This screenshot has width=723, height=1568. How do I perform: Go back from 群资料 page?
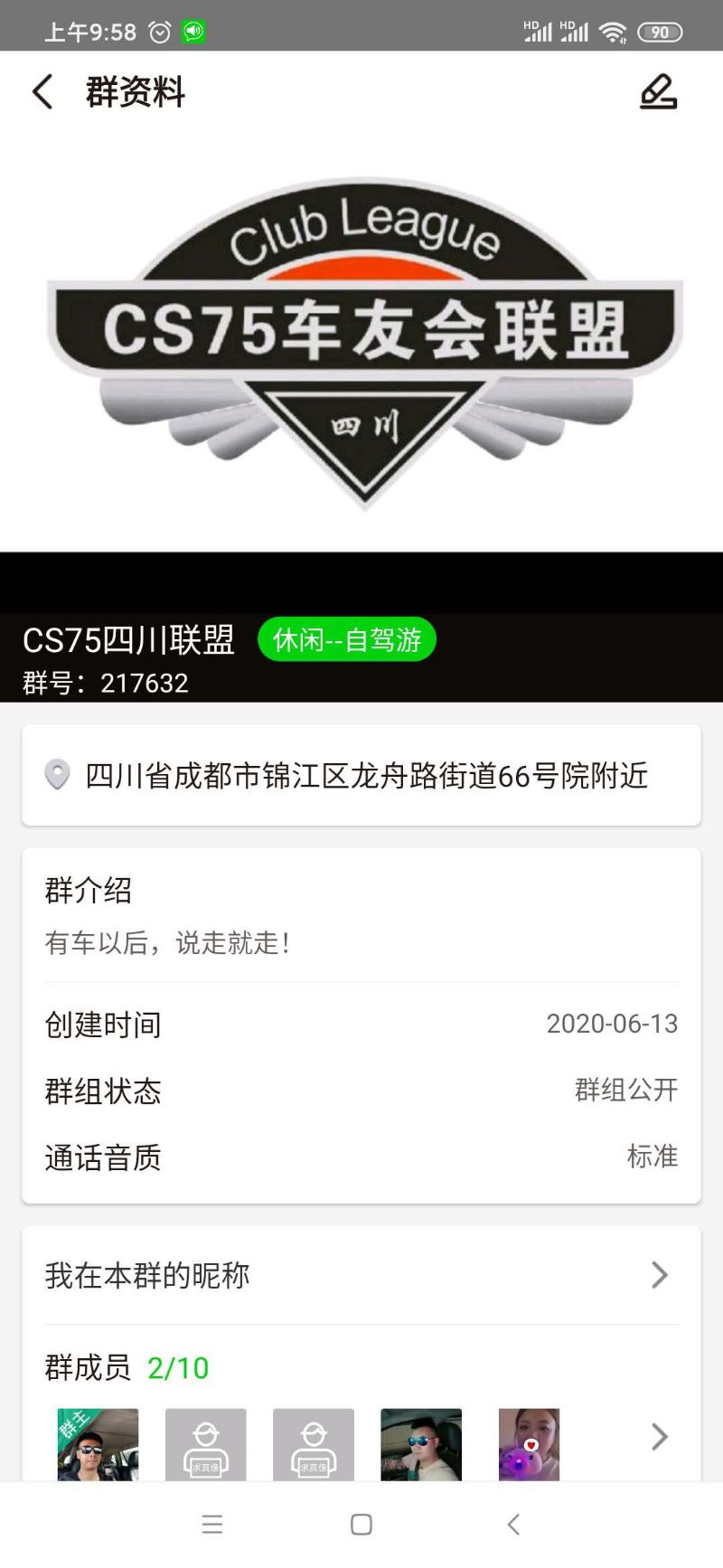(x=42, y=92)
